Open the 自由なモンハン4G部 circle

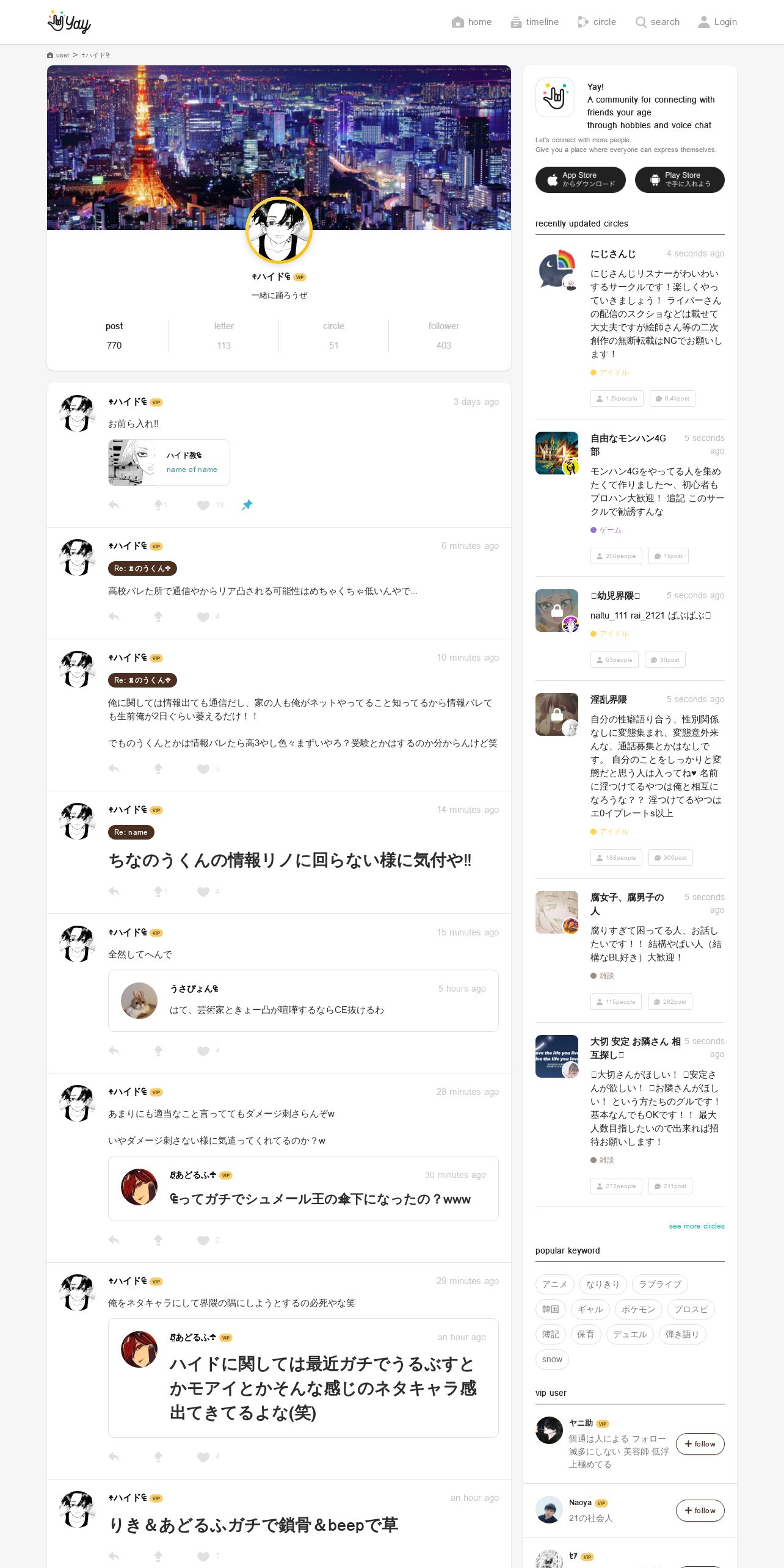(628, 445)
